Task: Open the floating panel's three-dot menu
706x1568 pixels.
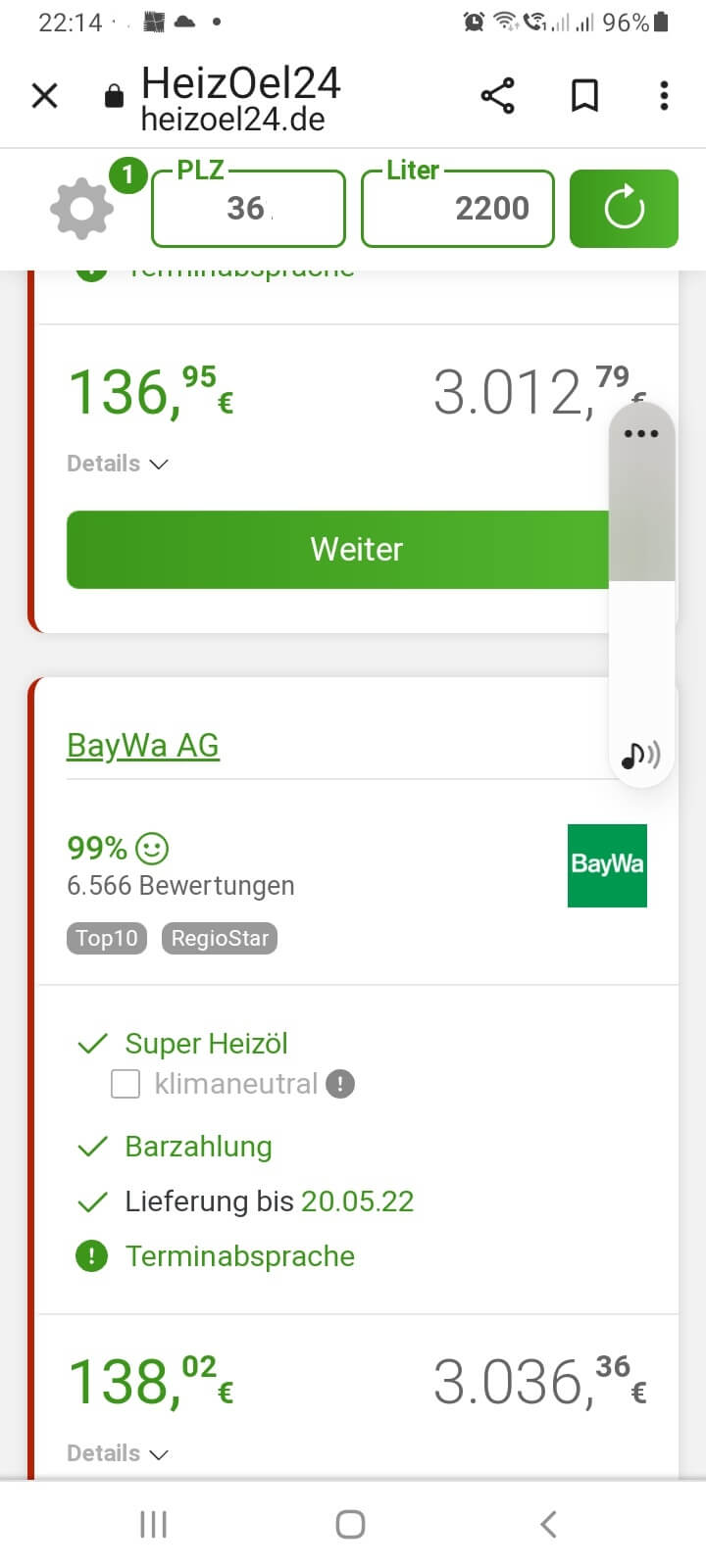Action: click(x=641, y=433)
